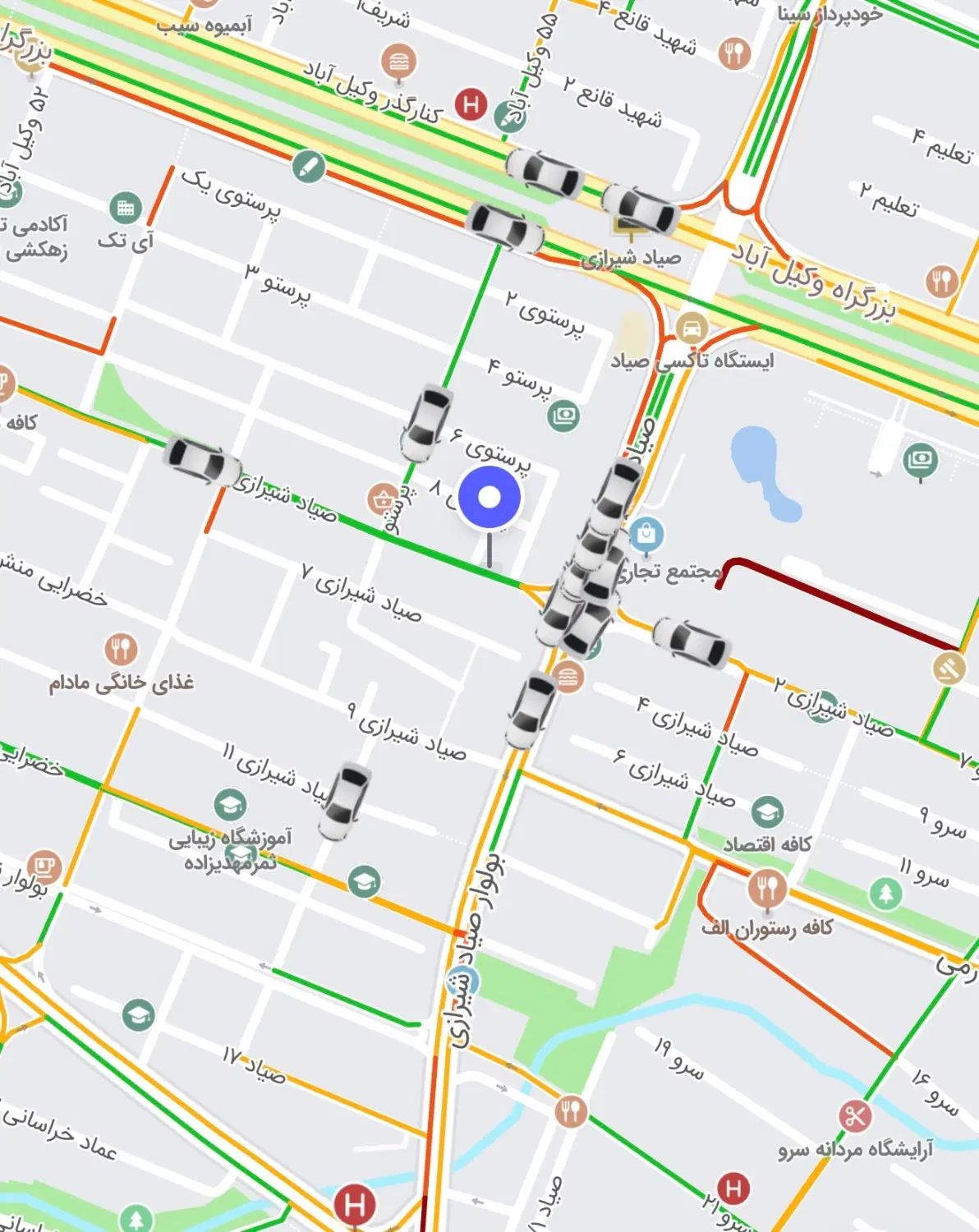979x1232 pixels.
Task: Open the غذای خانگی مادام restaurant marker
Action: pyautogui.click(x=121, y=650)
